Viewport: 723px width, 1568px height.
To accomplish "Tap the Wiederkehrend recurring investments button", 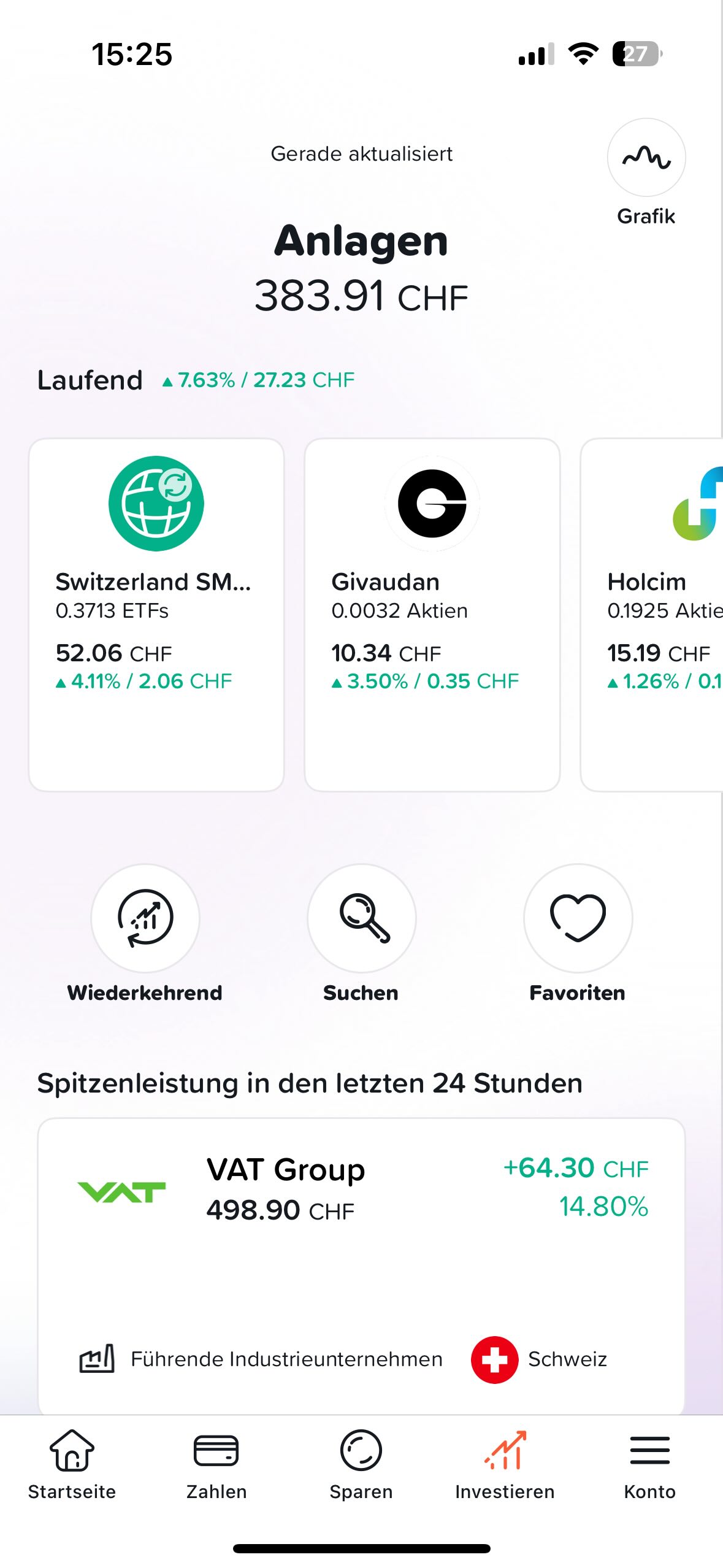I will [x=145, y=918].
